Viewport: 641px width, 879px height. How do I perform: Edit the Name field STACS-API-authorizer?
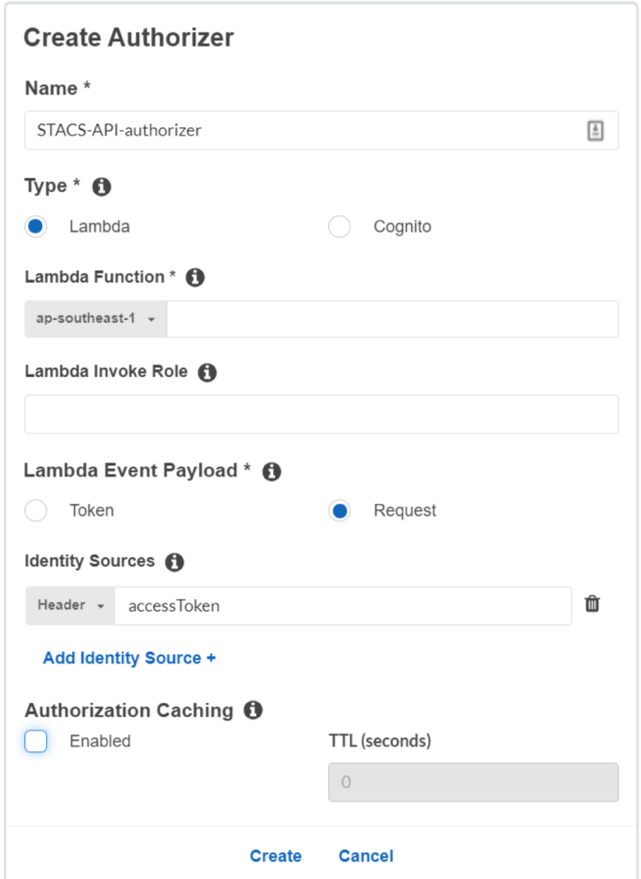point(300,130)
